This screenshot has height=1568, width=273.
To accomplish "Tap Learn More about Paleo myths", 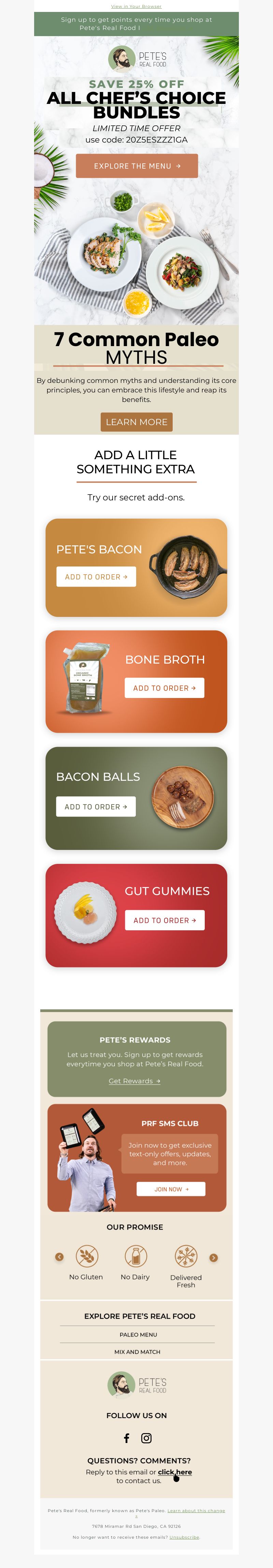I will pos(136,422).
